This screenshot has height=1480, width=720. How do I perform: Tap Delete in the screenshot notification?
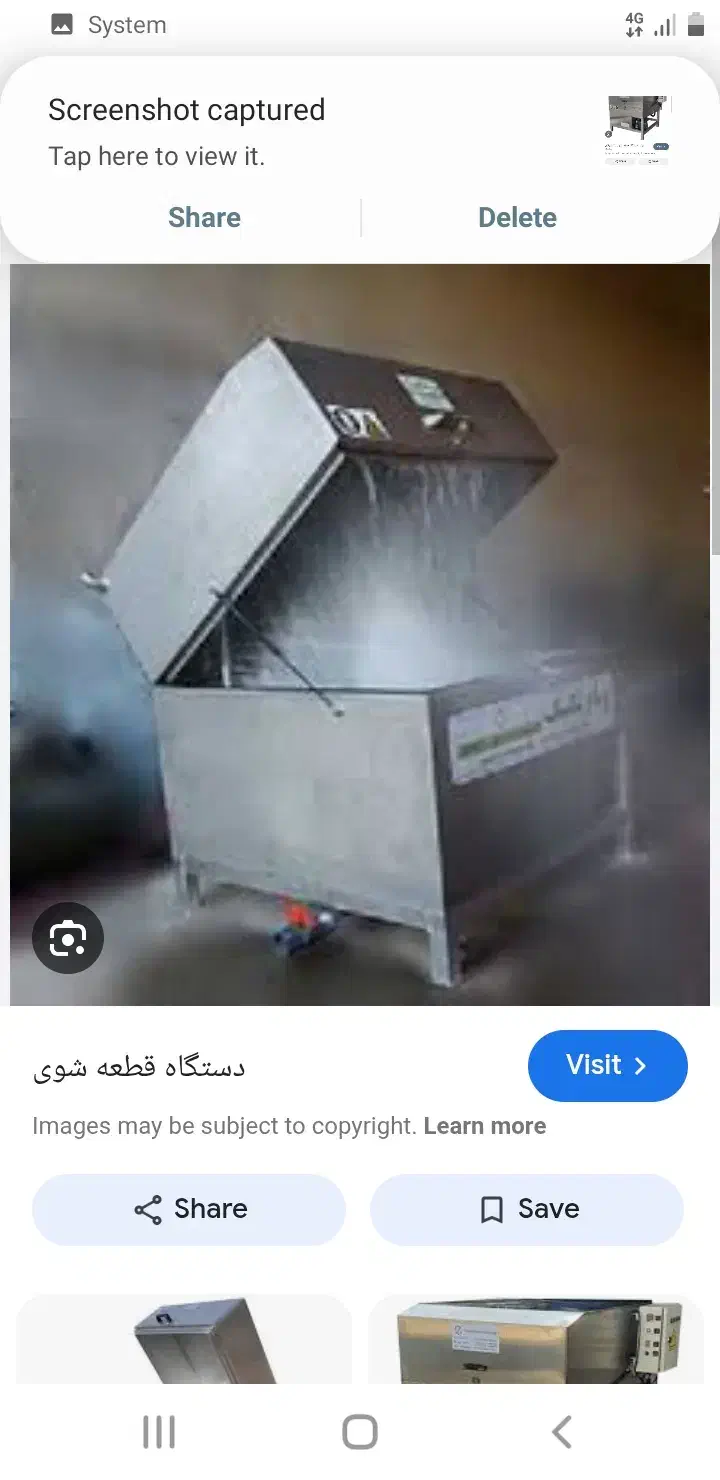(517, 217)
